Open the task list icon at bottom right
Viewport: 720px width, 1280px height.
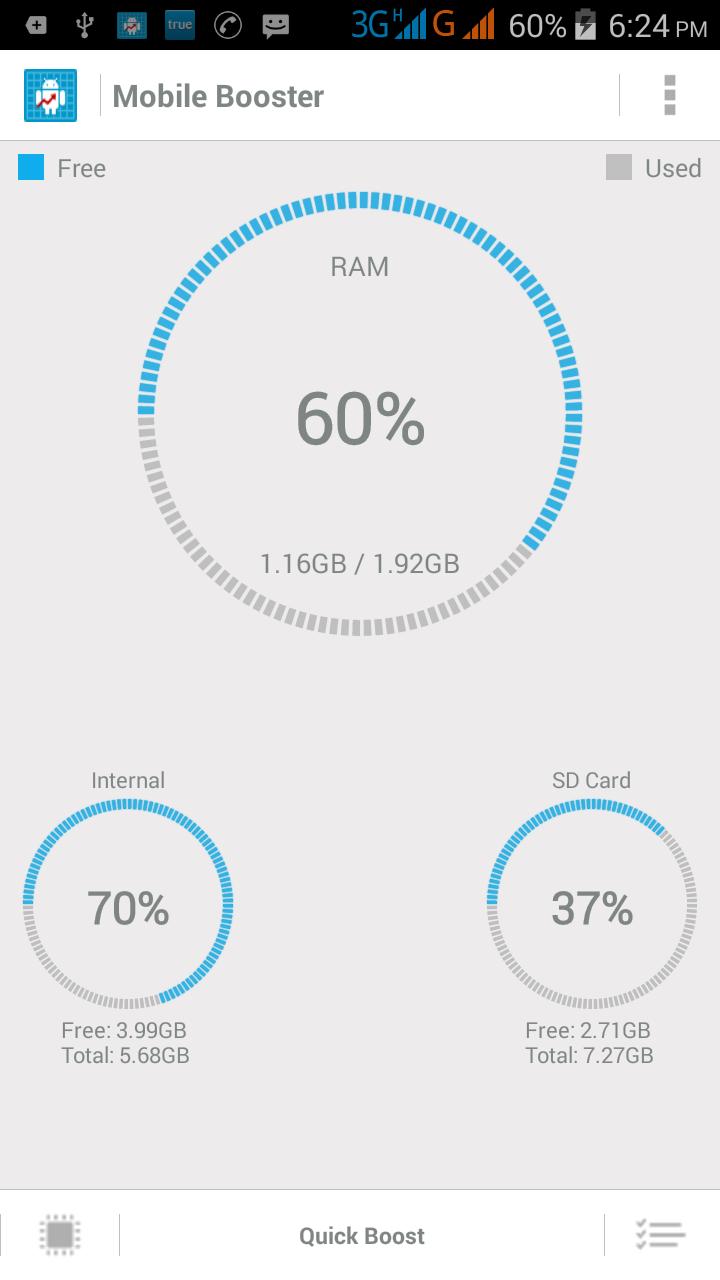click(x=662, y=1233)
